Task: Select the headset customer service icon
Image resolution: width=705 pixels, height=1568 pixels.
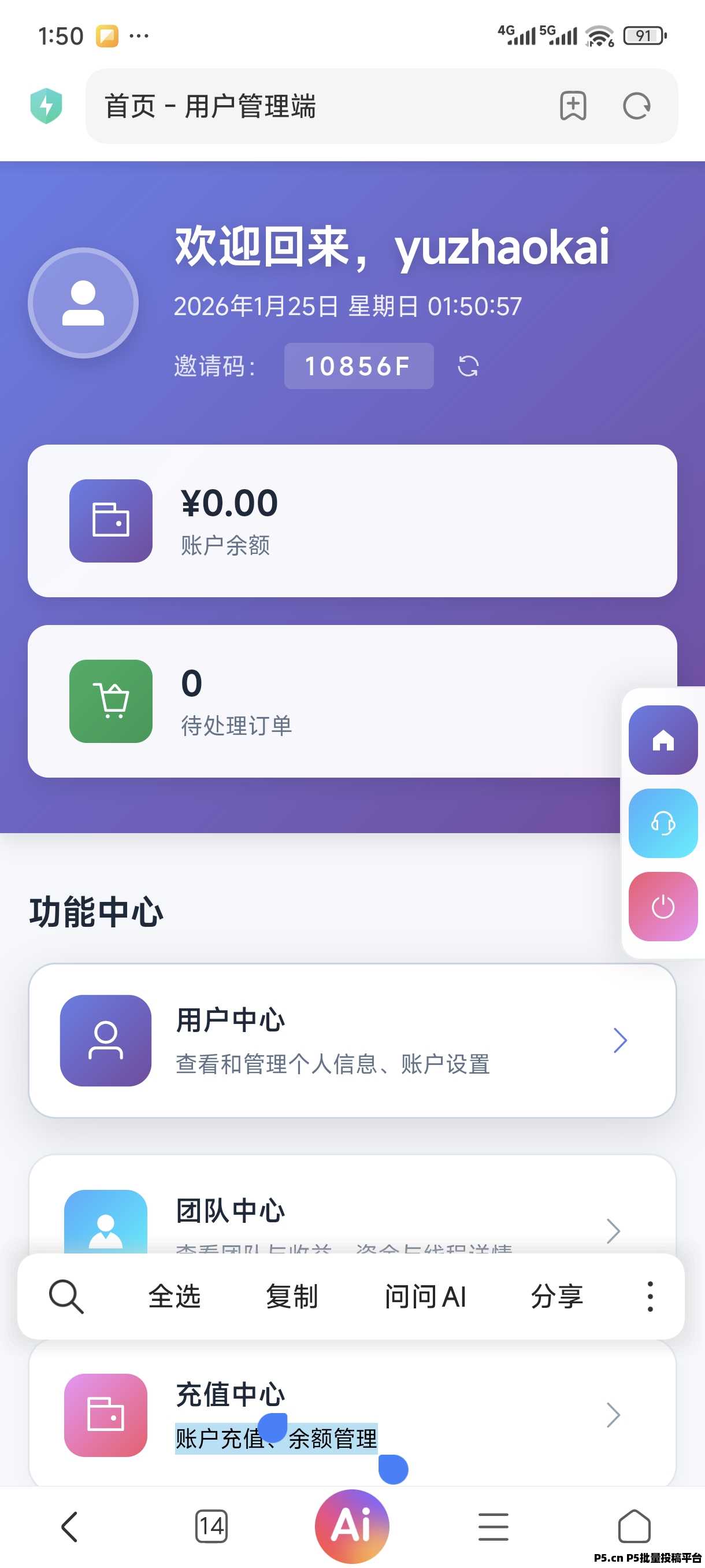Action: click(662, 823)
